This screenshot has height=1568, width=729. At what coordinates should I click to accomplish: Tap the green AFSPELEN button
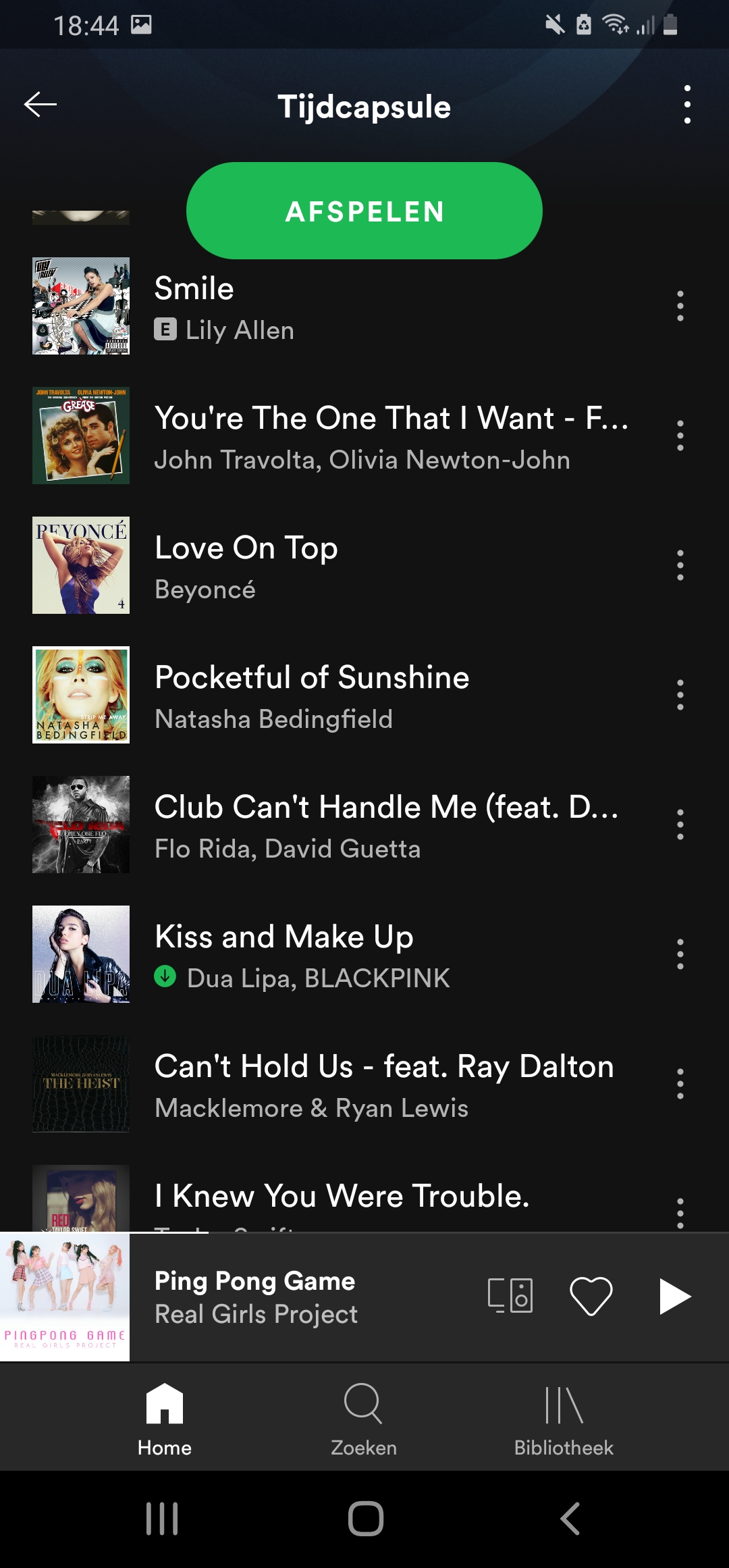point(364,211)
